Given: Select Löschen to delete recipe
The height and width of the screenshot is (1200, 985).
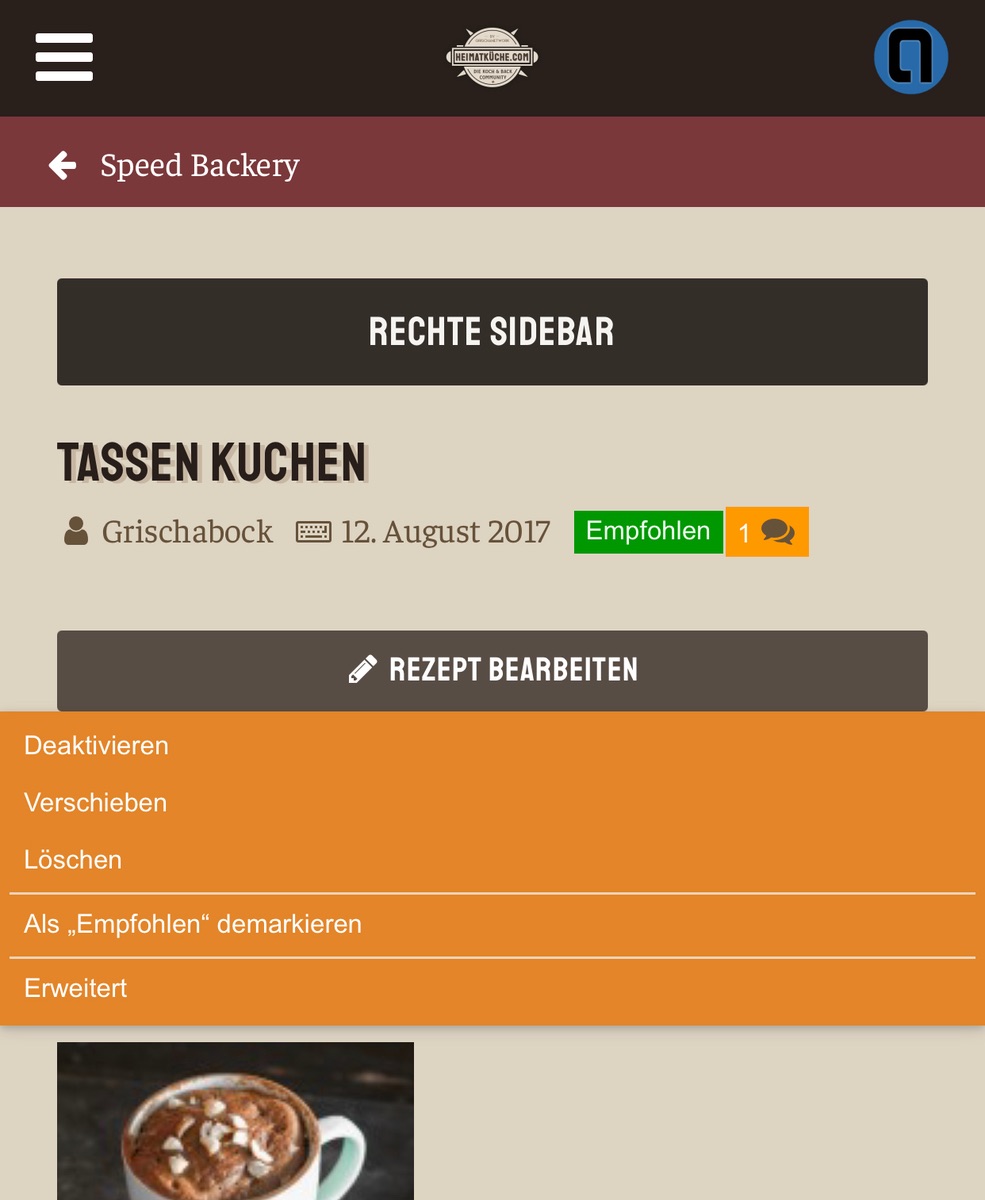Looking at the screenshot, I should 73,860.
